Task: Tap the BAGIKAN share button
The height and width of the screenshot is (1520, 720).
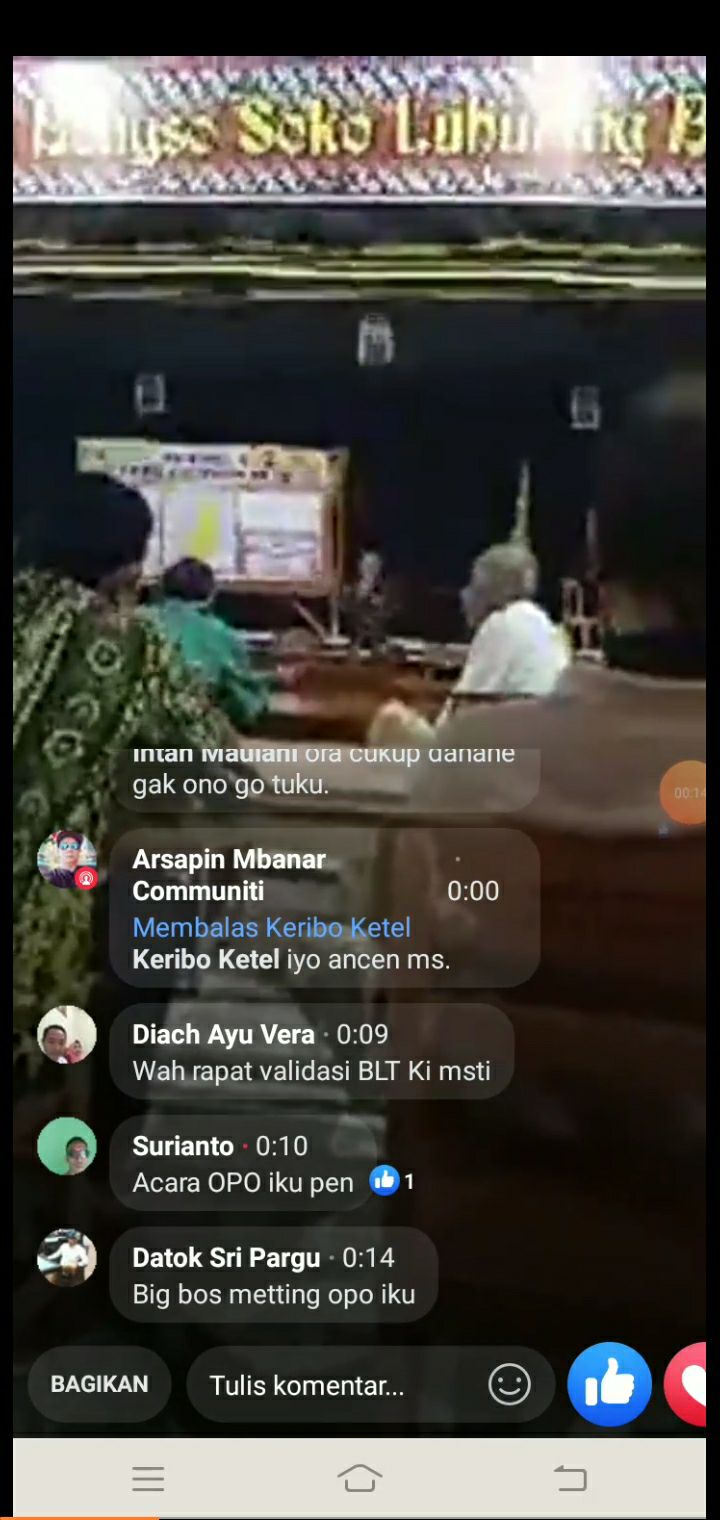Action: pyautogui.click(x=99, y=1384)
